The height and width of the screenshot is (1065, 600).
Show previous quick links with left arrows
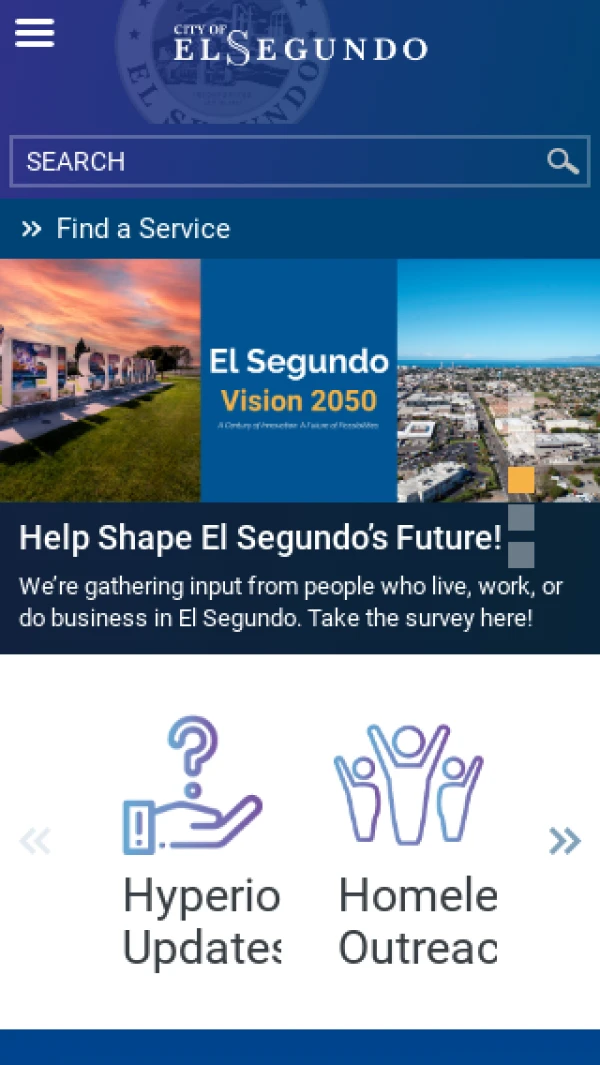[35, 841]
